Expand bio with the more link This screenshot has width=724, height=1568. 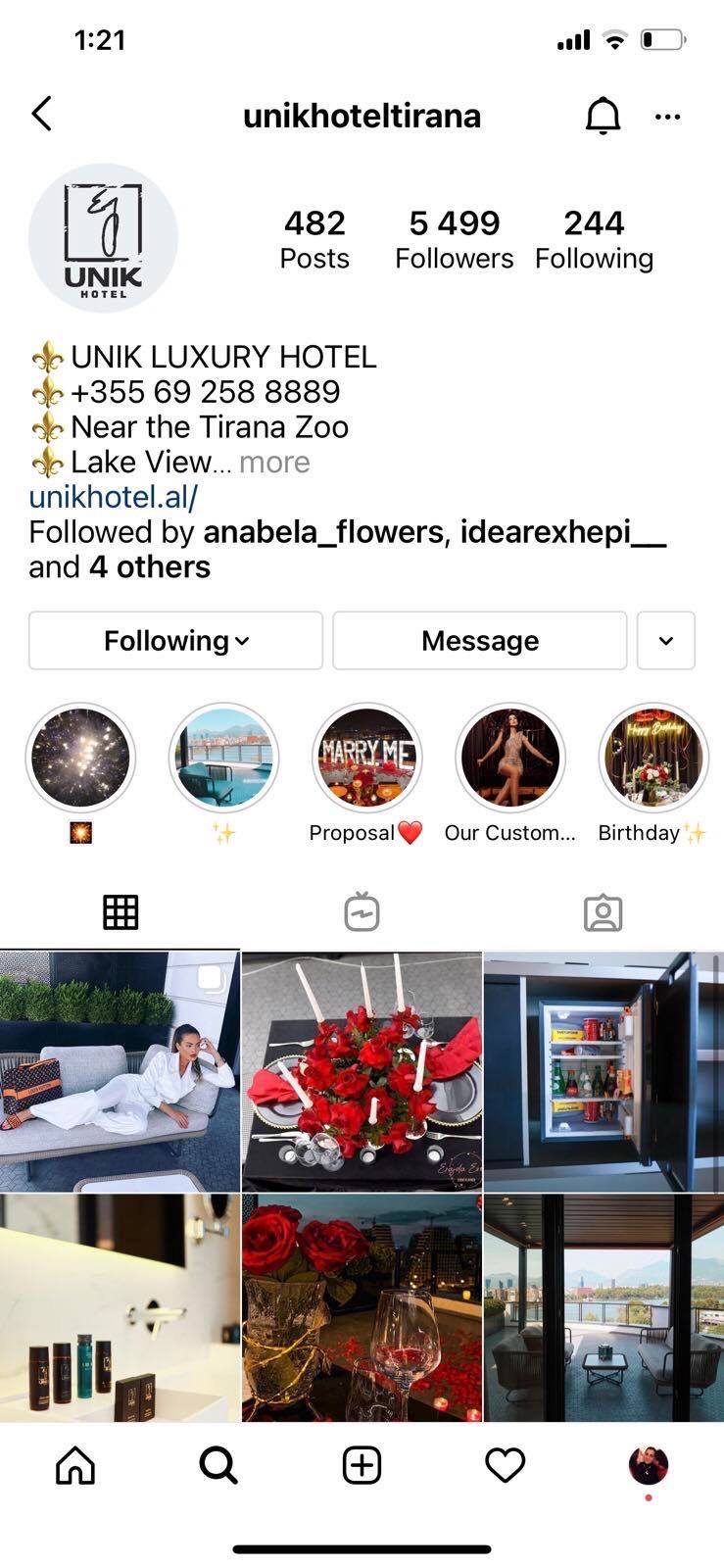pyautogui.click(x=274, y=462)
